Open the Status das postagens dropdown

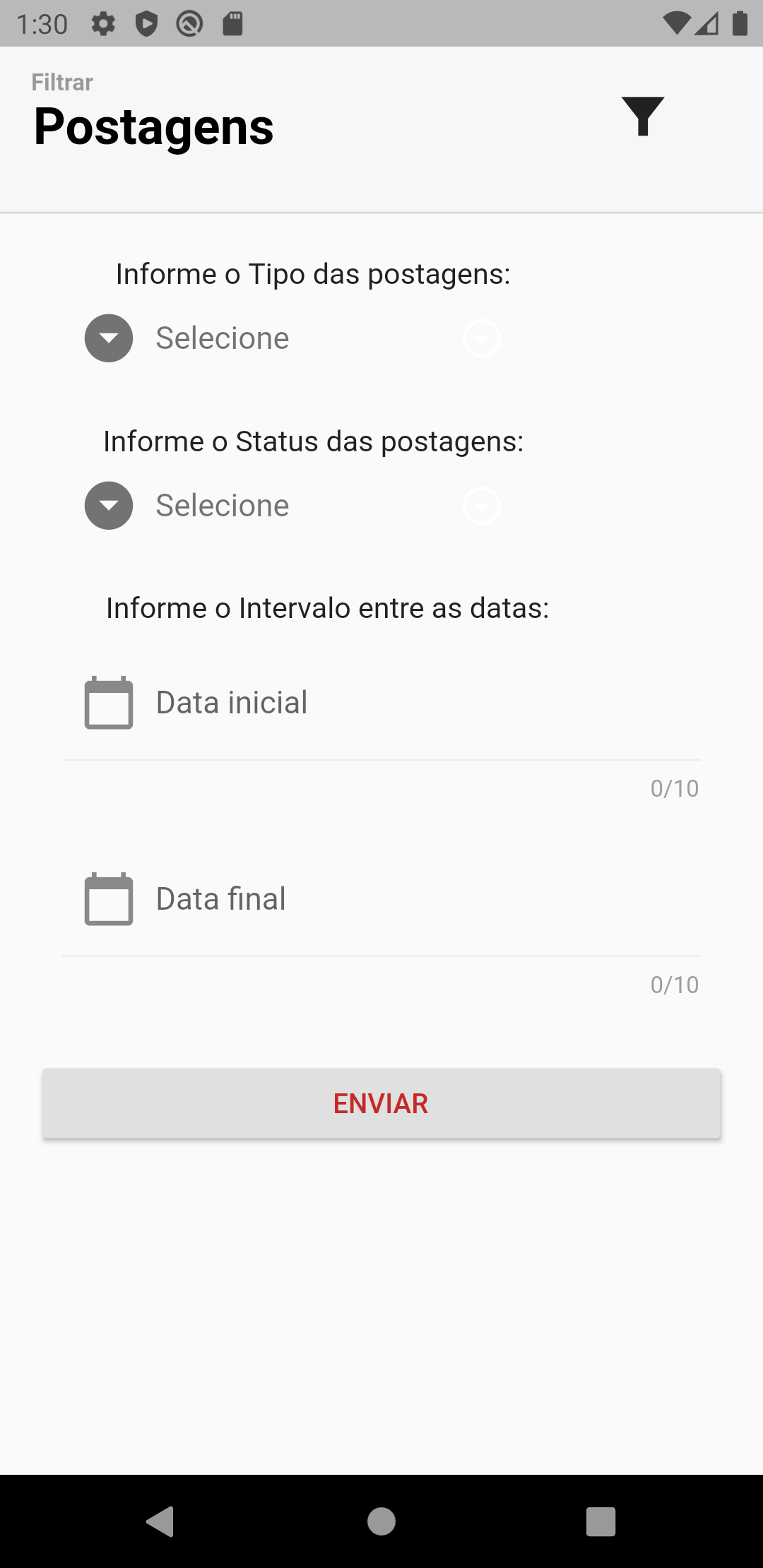(293, 506)
